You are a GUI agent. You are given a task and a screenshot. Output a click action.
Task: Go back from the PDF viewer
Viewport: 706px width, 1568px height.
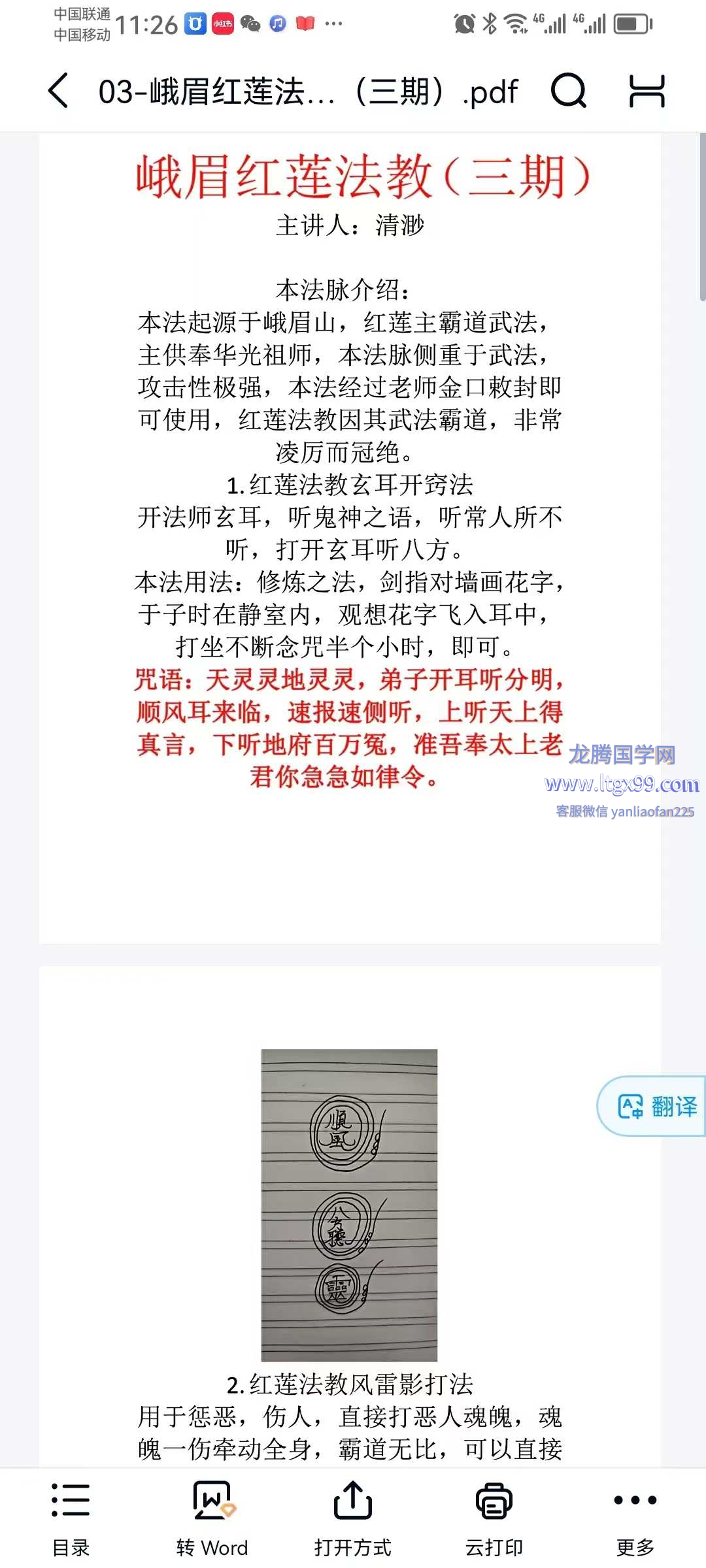58,91
